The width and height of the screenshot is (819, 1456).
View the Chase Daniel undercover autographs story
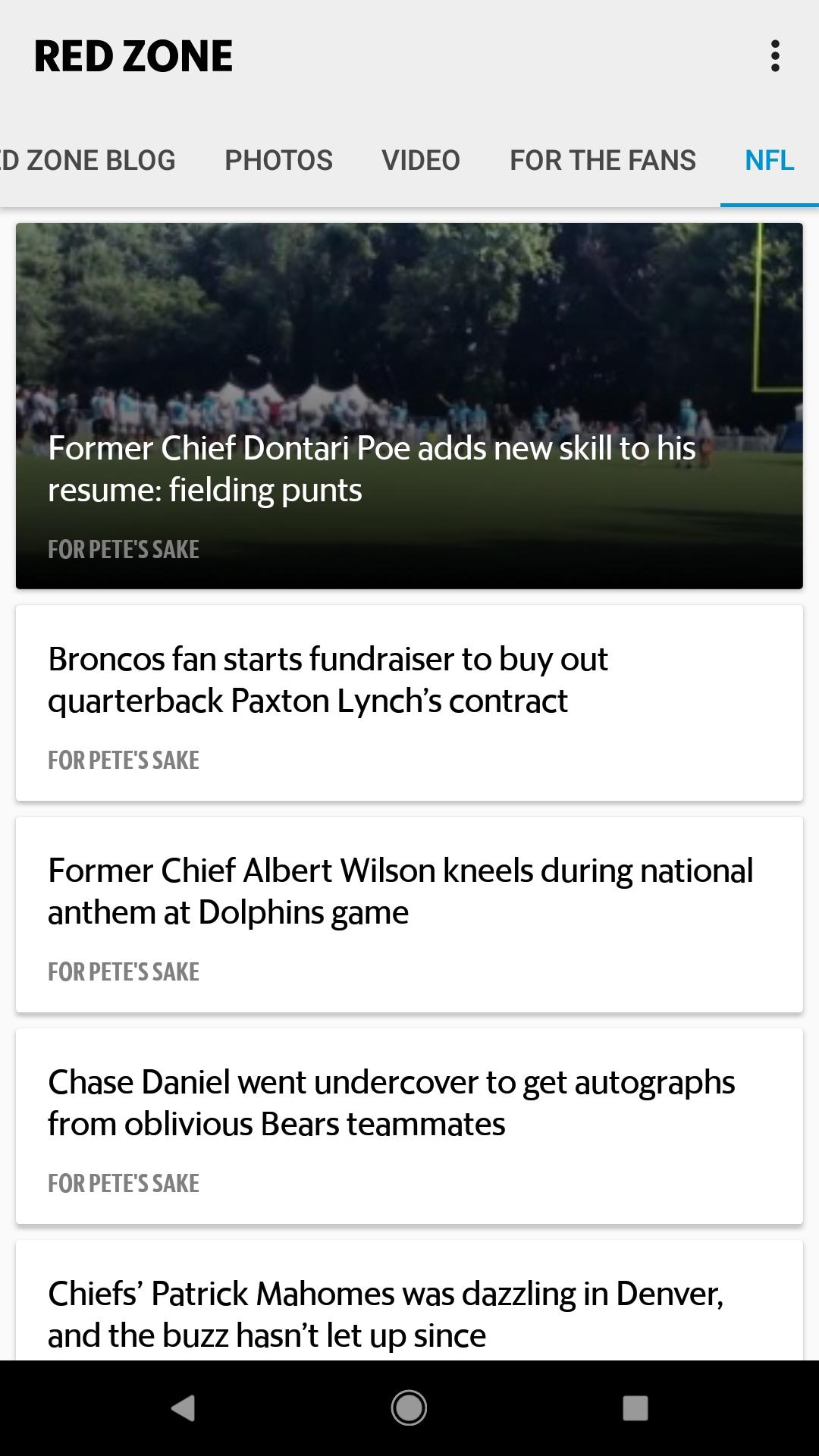click(x=409, y=1125)
